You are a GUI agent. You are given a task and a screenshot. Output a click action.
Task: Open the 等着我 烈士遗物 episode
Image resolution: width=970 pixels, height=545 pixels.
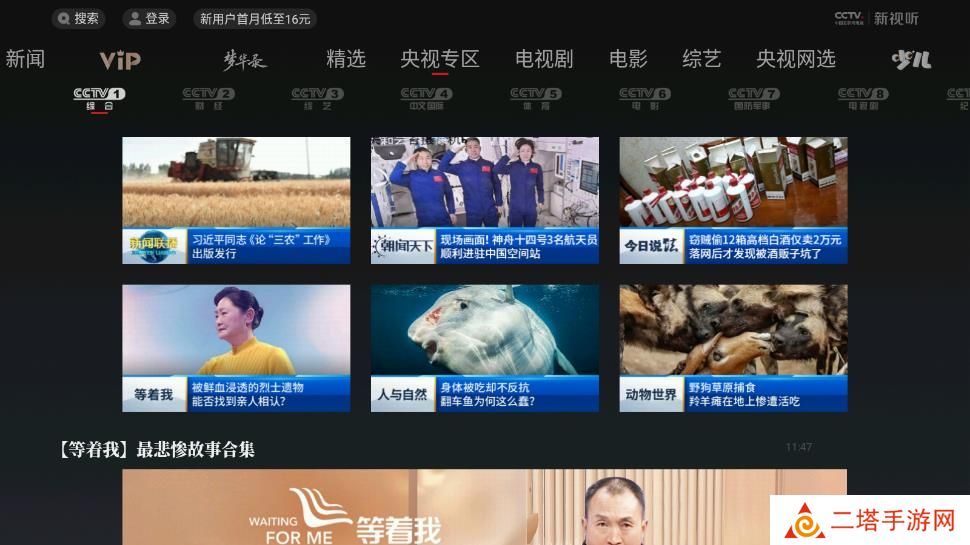(x=236, y=347)
